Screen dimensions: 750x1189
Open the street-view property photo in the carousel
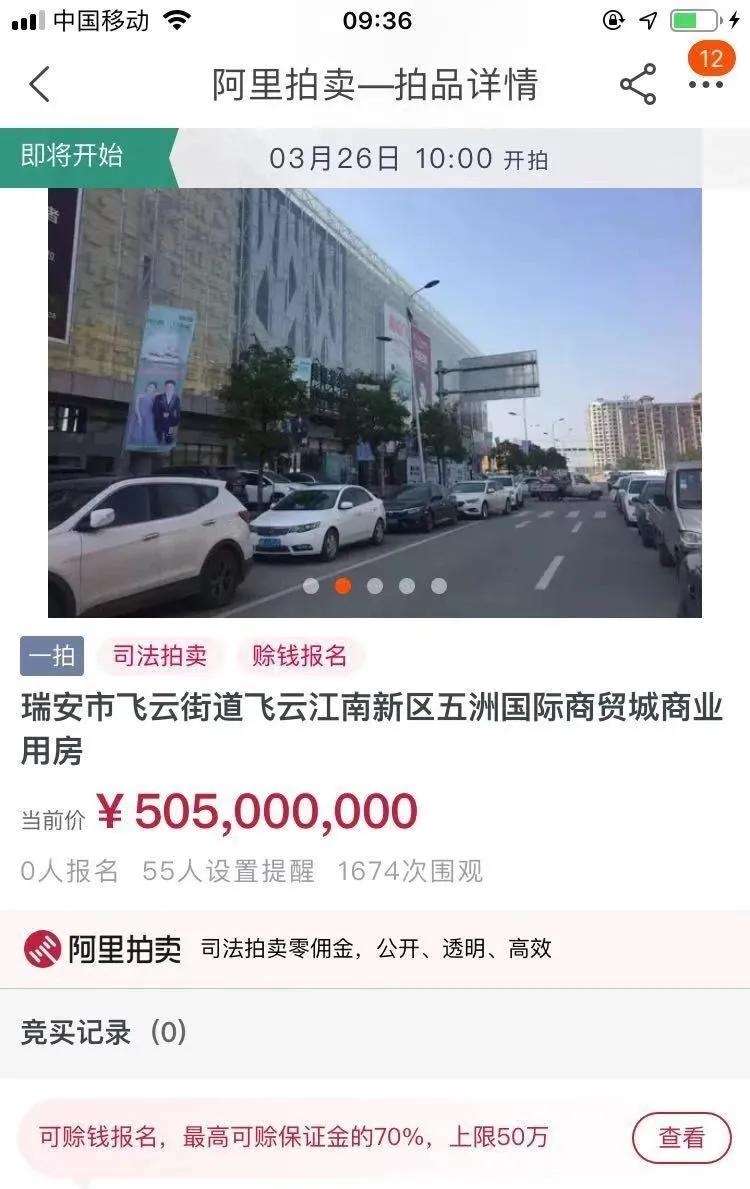pos(375,400)
